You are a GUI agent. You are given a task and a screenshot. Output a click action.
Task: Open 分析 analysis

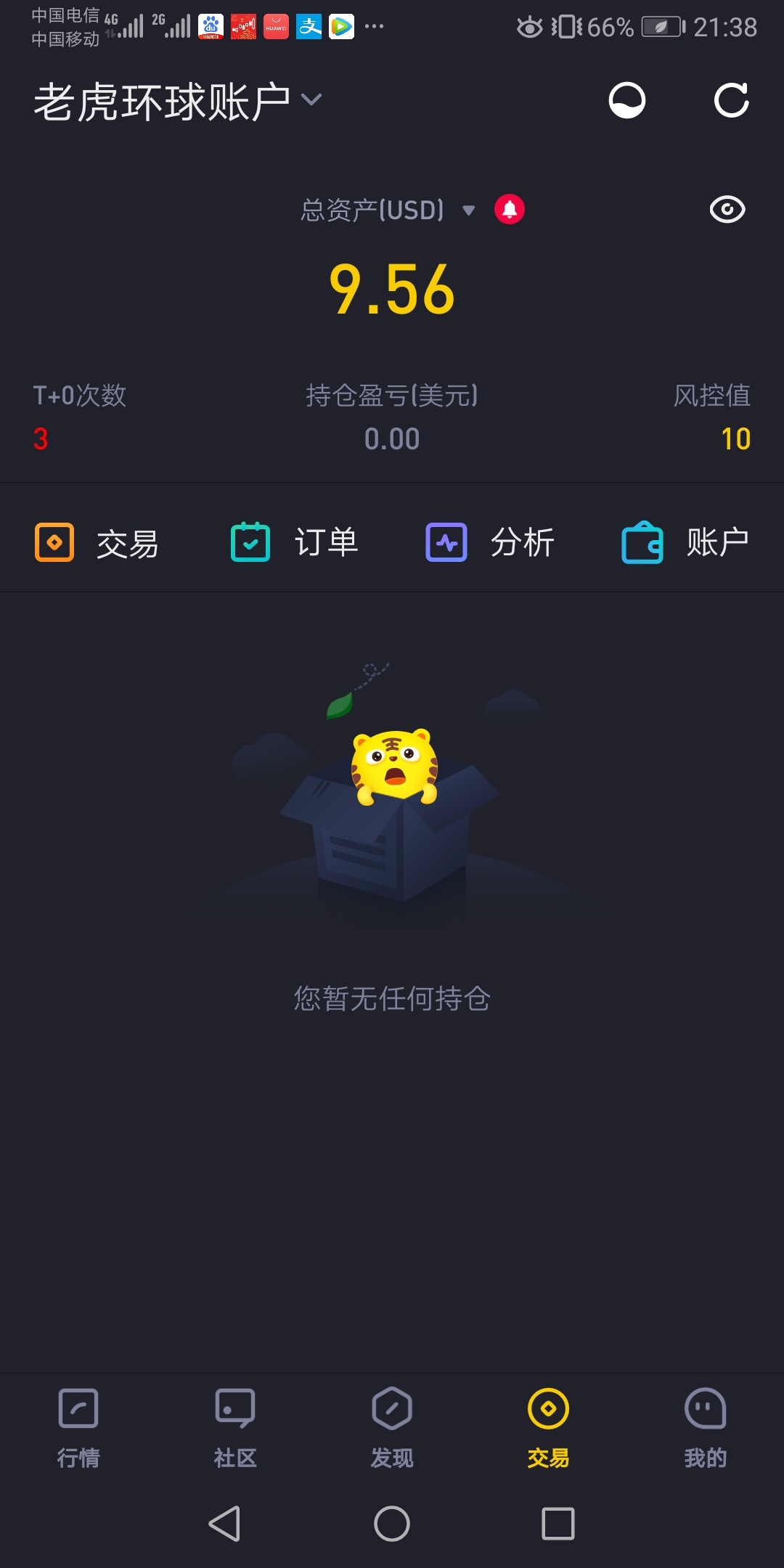pos(490,542)
